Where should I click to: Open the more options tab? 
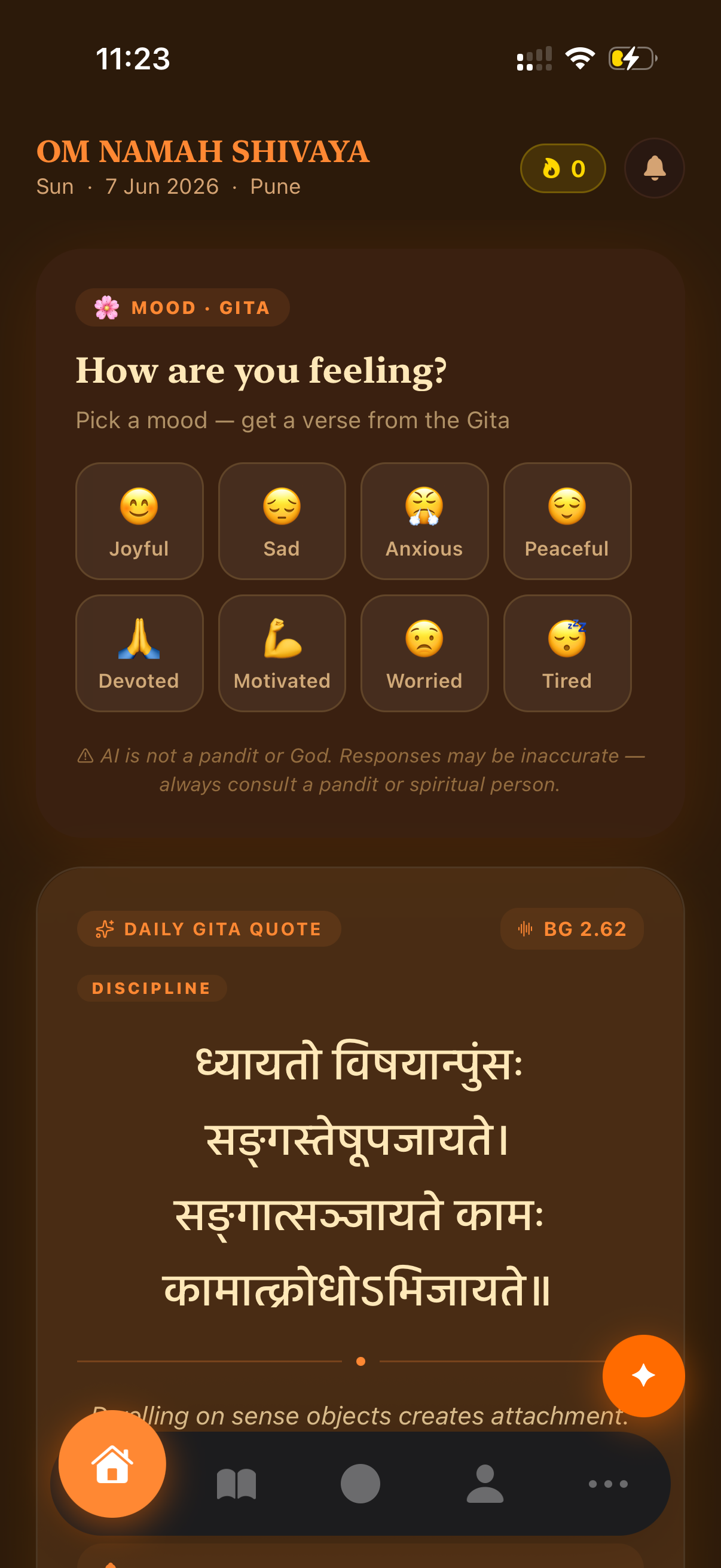click(x=608, y=1484)
